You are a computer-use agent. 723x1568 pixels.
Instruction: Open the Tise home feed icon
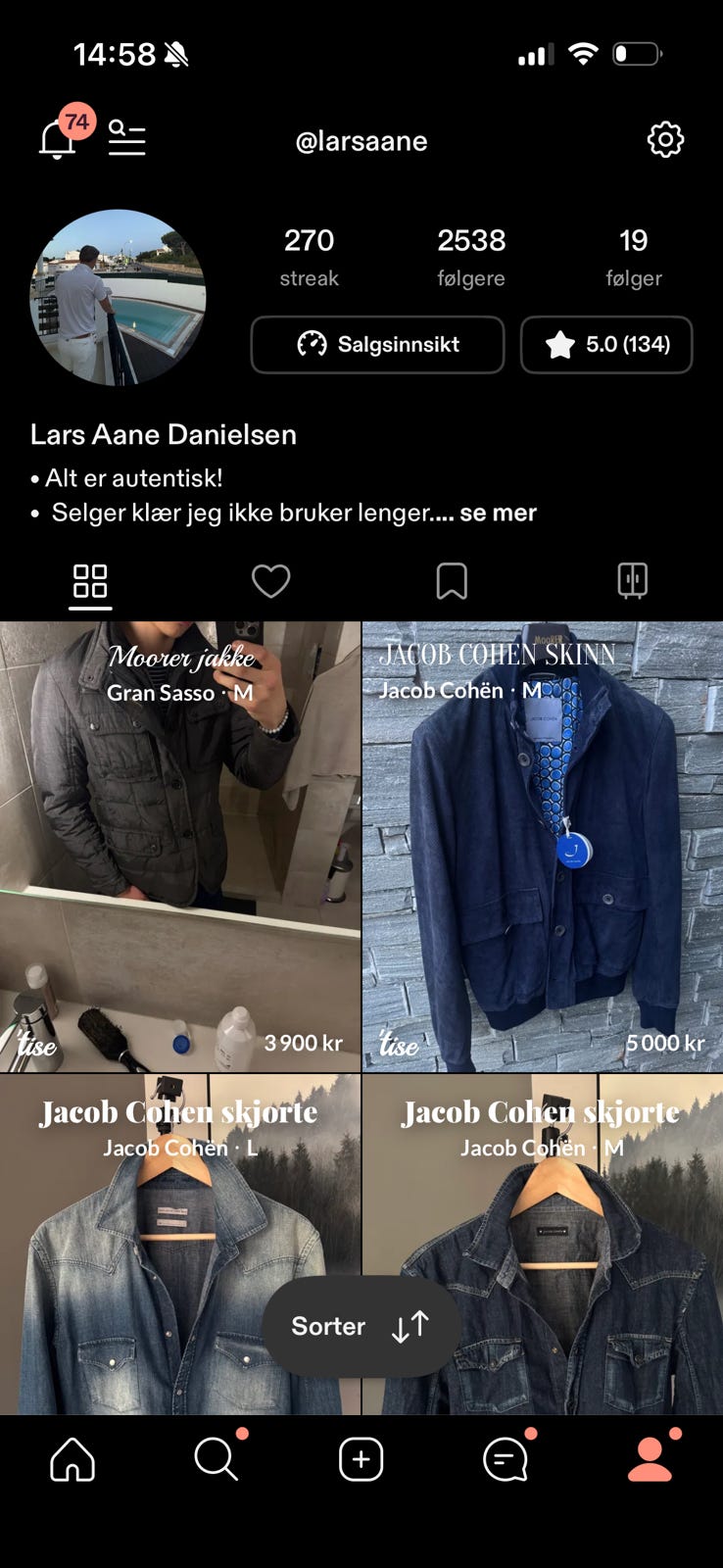[x=70, y=1458]
